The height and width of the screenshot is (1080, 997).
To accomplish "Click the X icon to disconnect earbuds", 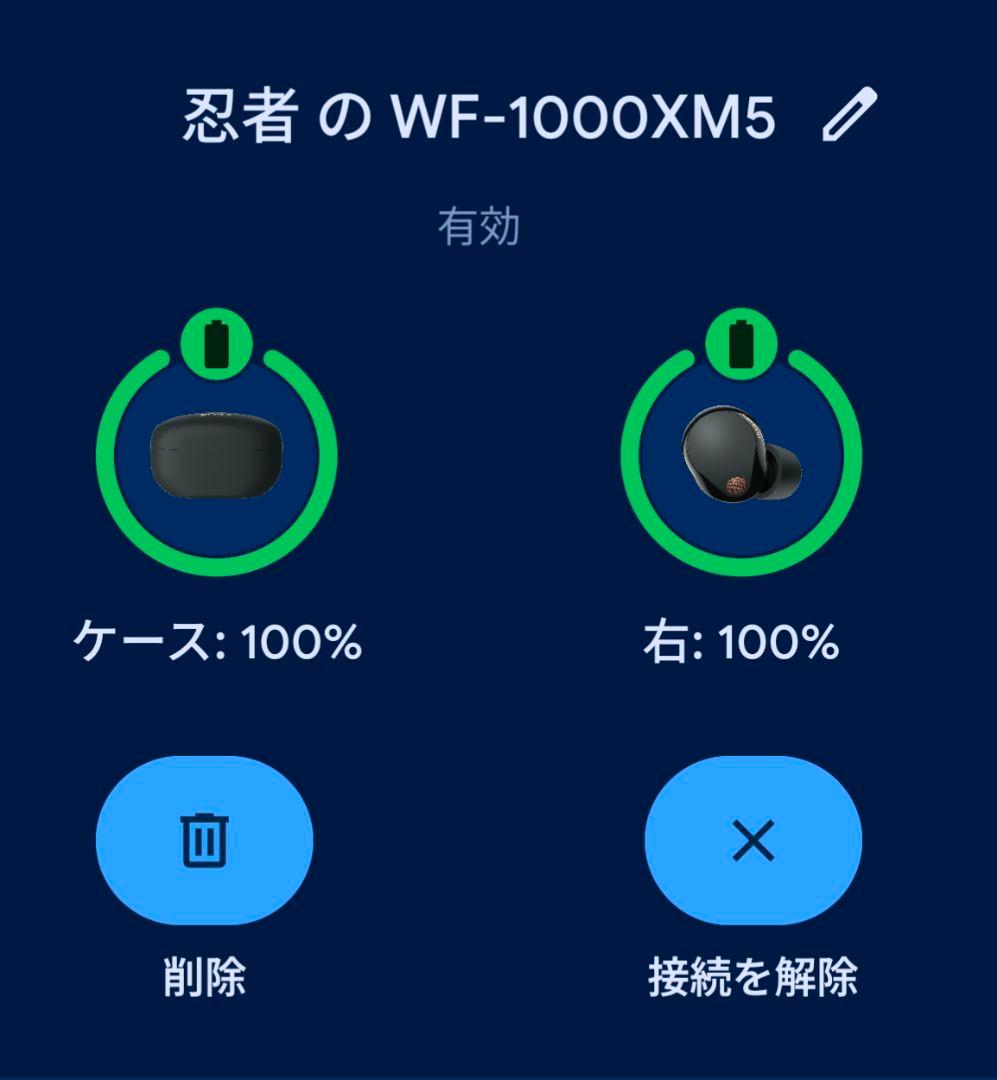I will click(752, 840).
